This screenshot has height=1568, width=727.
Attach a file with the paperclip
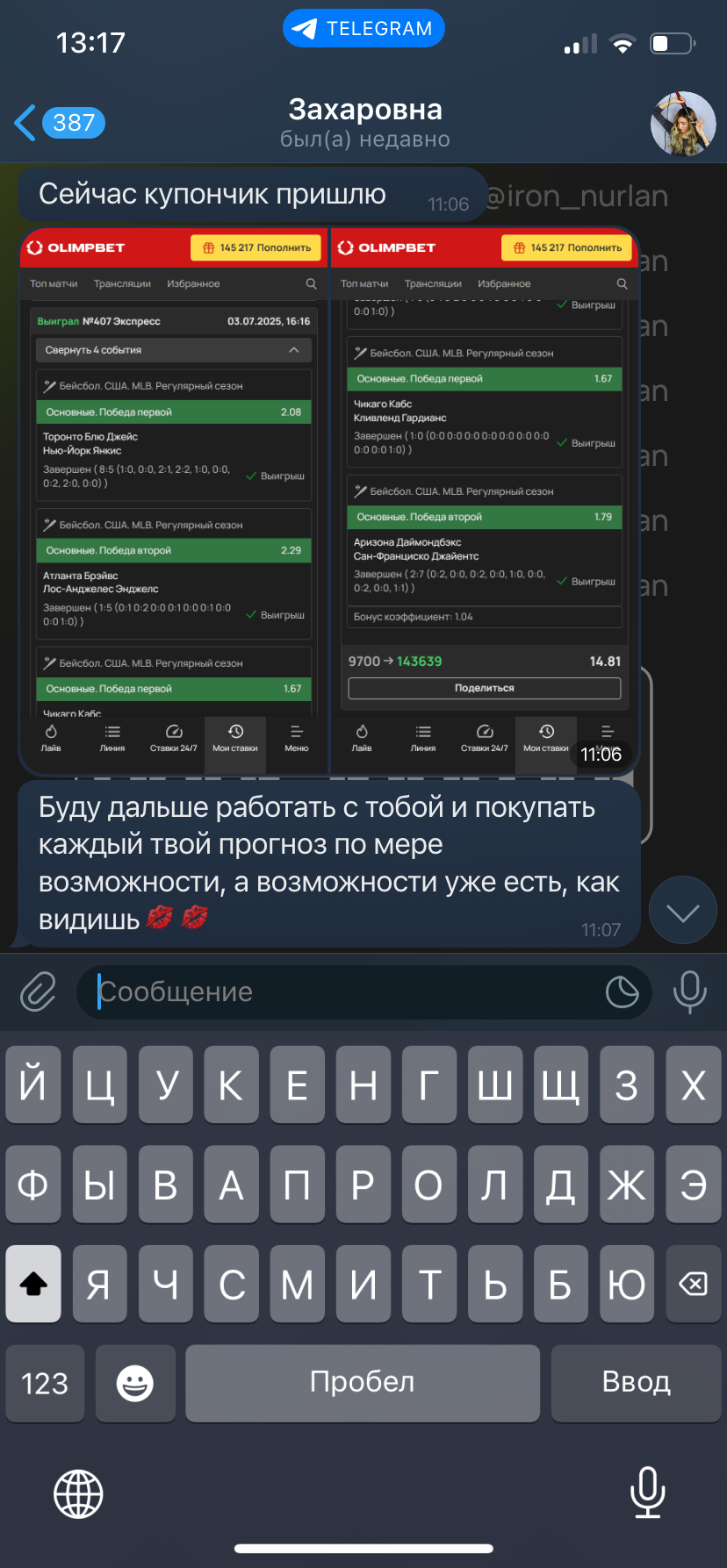[39, 992]
